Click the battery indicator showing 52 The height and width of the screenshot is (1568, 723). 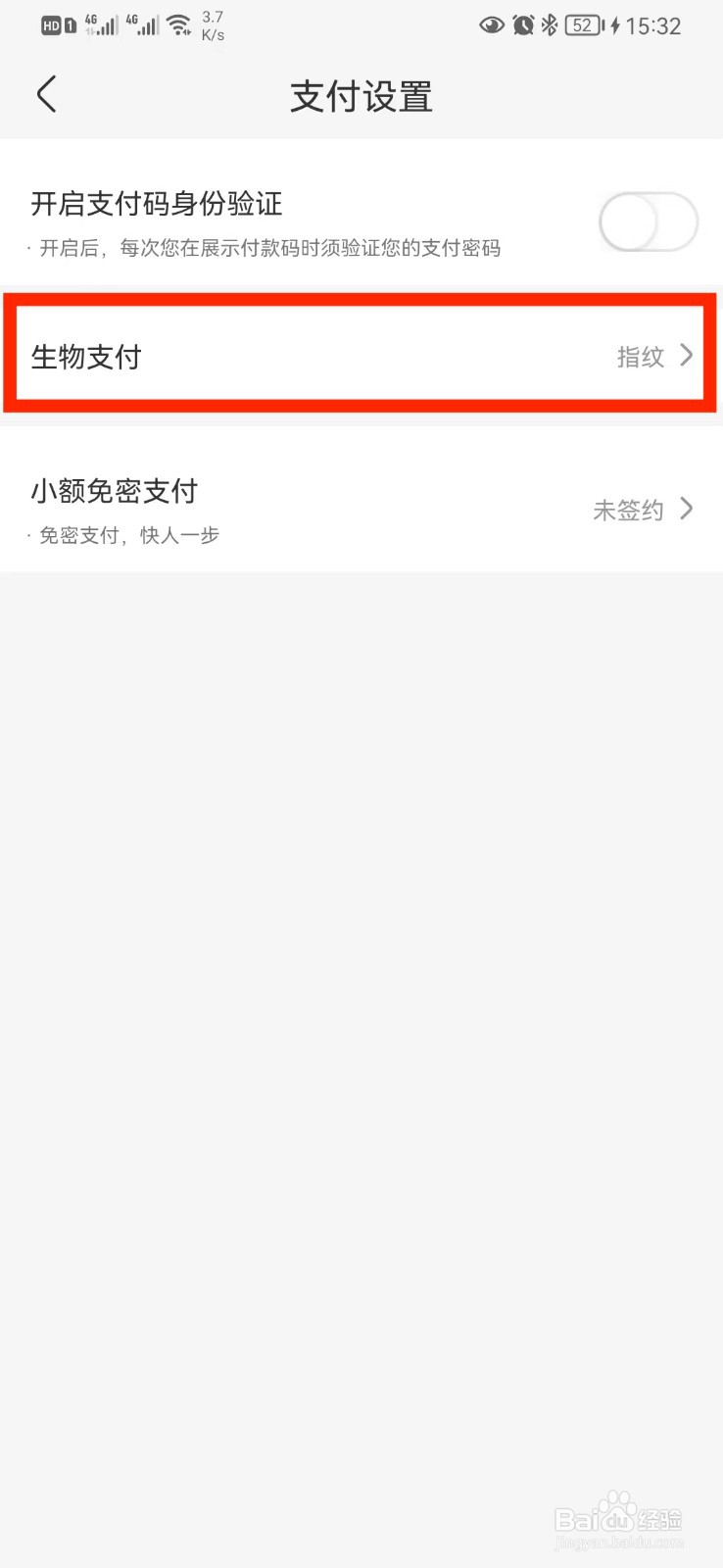coord(580,26)
